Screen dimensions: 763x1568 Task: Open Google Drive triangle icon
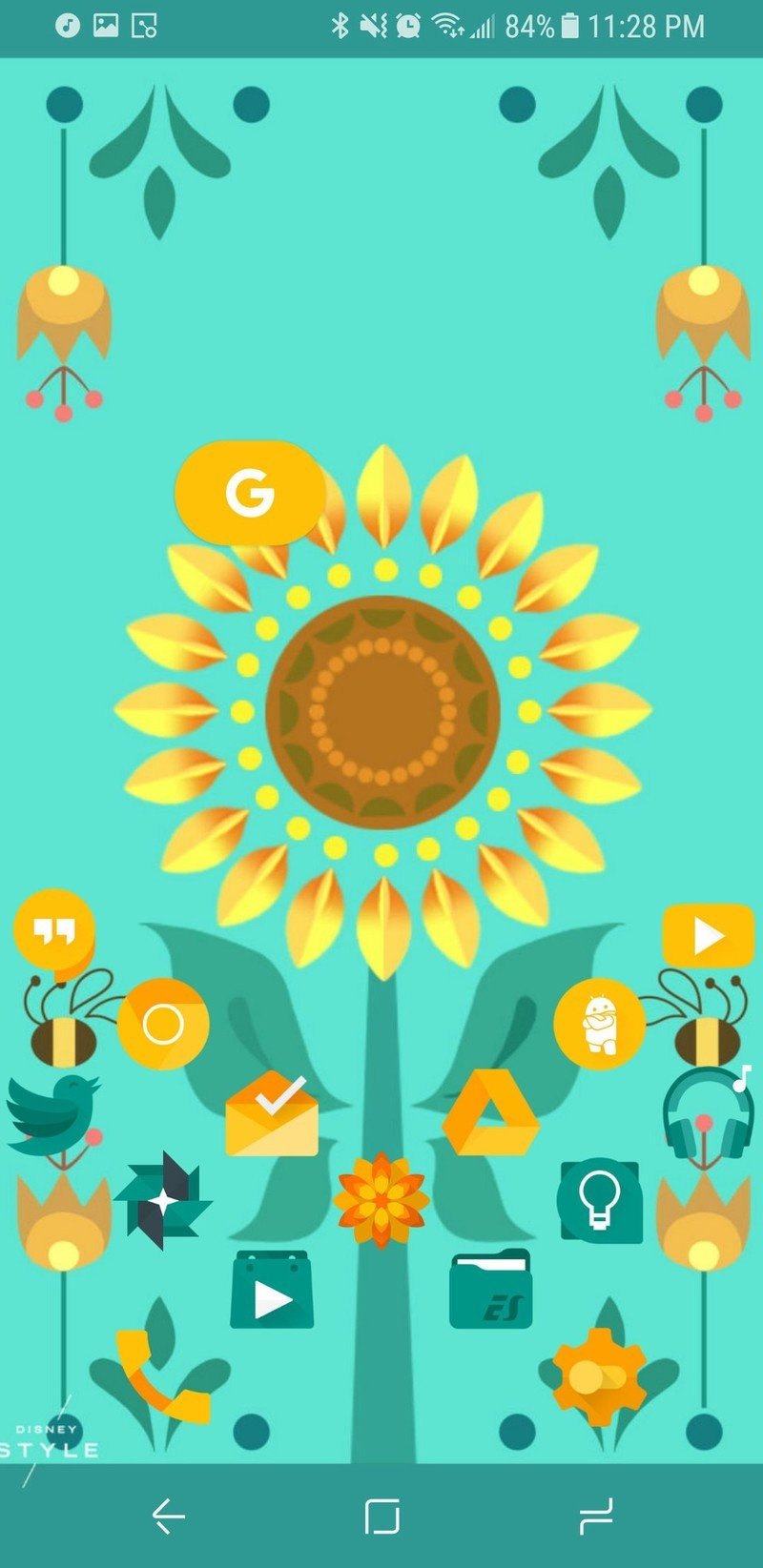(x=490, y=1113)
